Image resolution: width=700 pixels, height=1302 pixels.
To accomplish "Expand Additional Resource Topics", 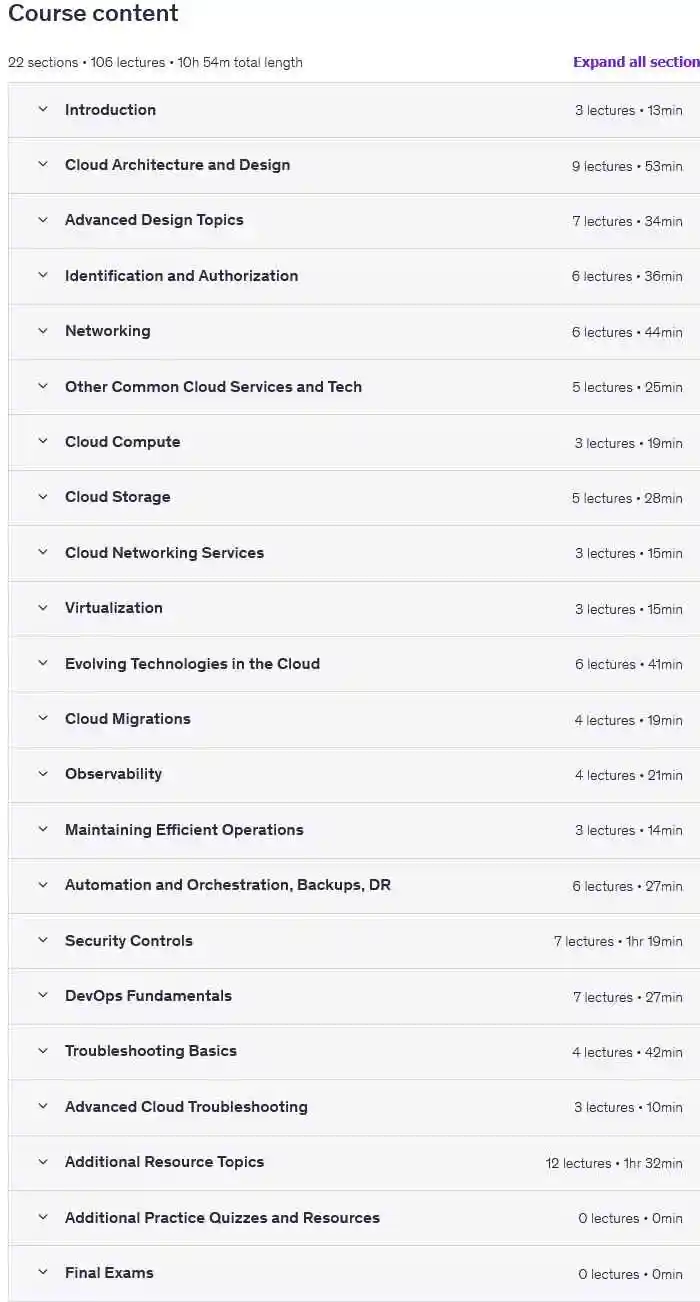I will (354, 1162).
